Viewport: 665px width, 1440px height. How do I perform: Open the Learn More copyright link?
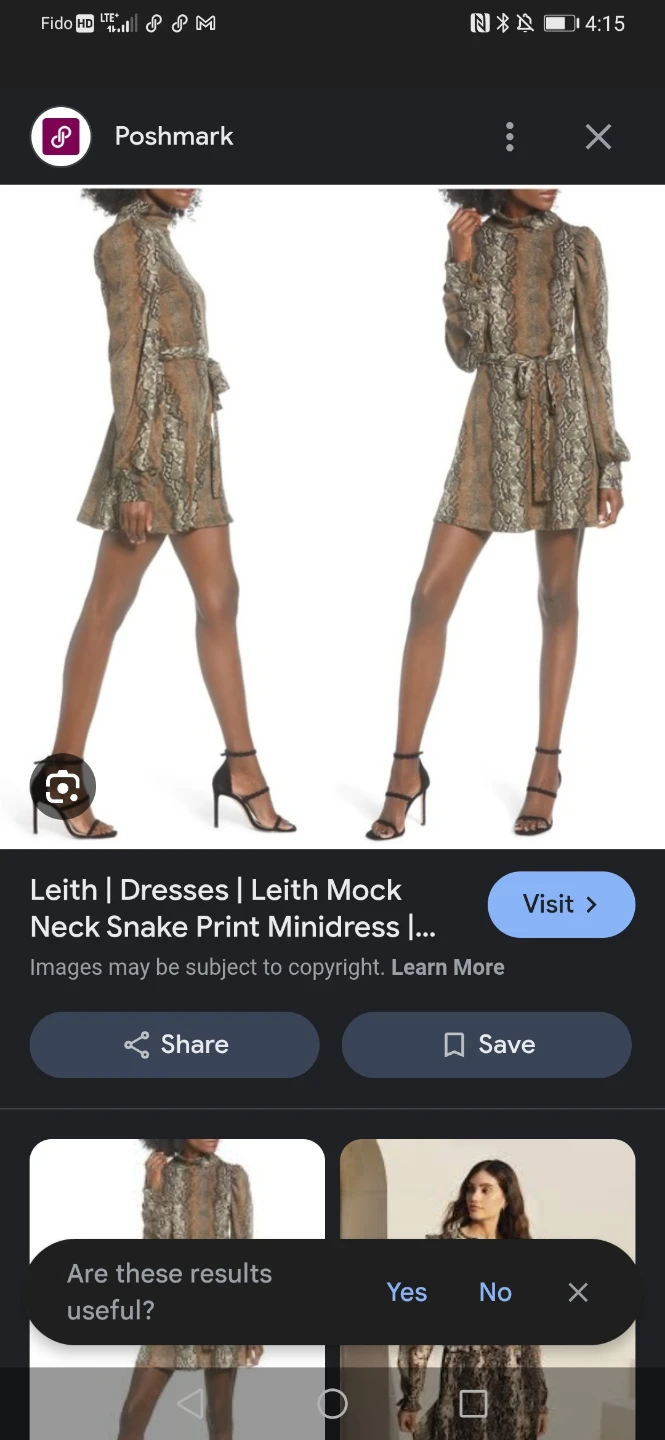pos(447,967)
